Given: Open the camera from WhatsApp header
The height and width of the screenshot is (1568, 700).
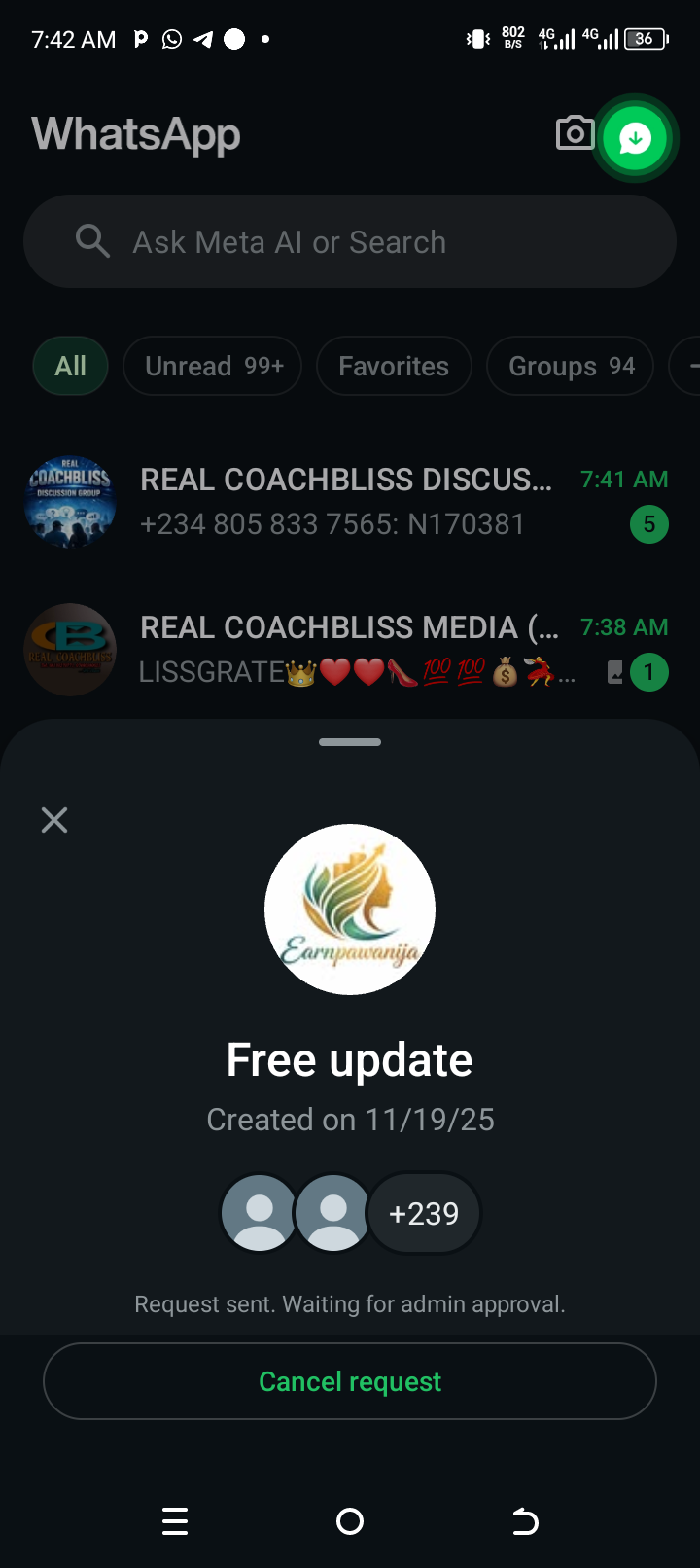Looking at the screenshot, I should 575,134.
